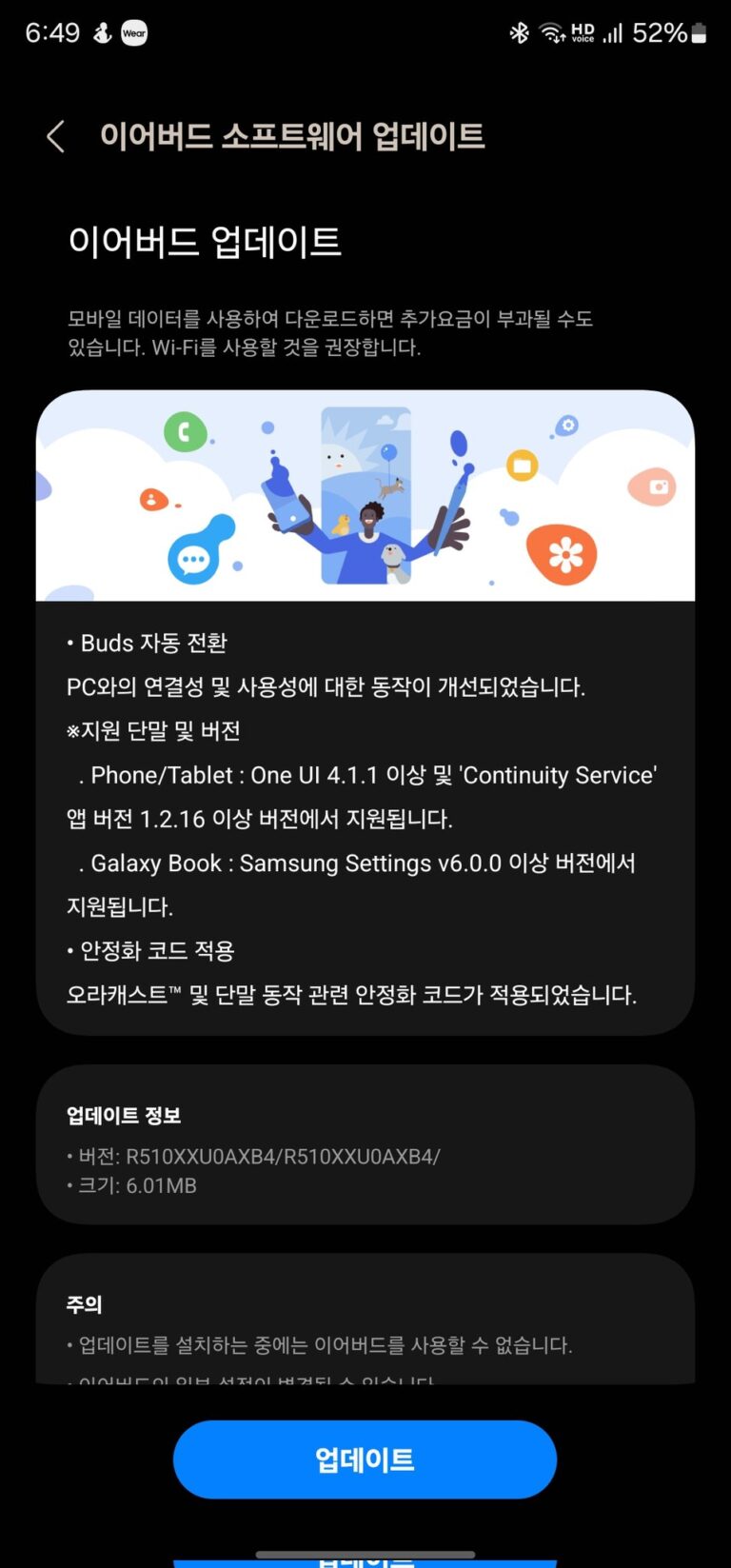Image resolution: width=731 pixels, height=1568 pixels.
Task: Tap the HD Voice status icon
Action: 584,31
